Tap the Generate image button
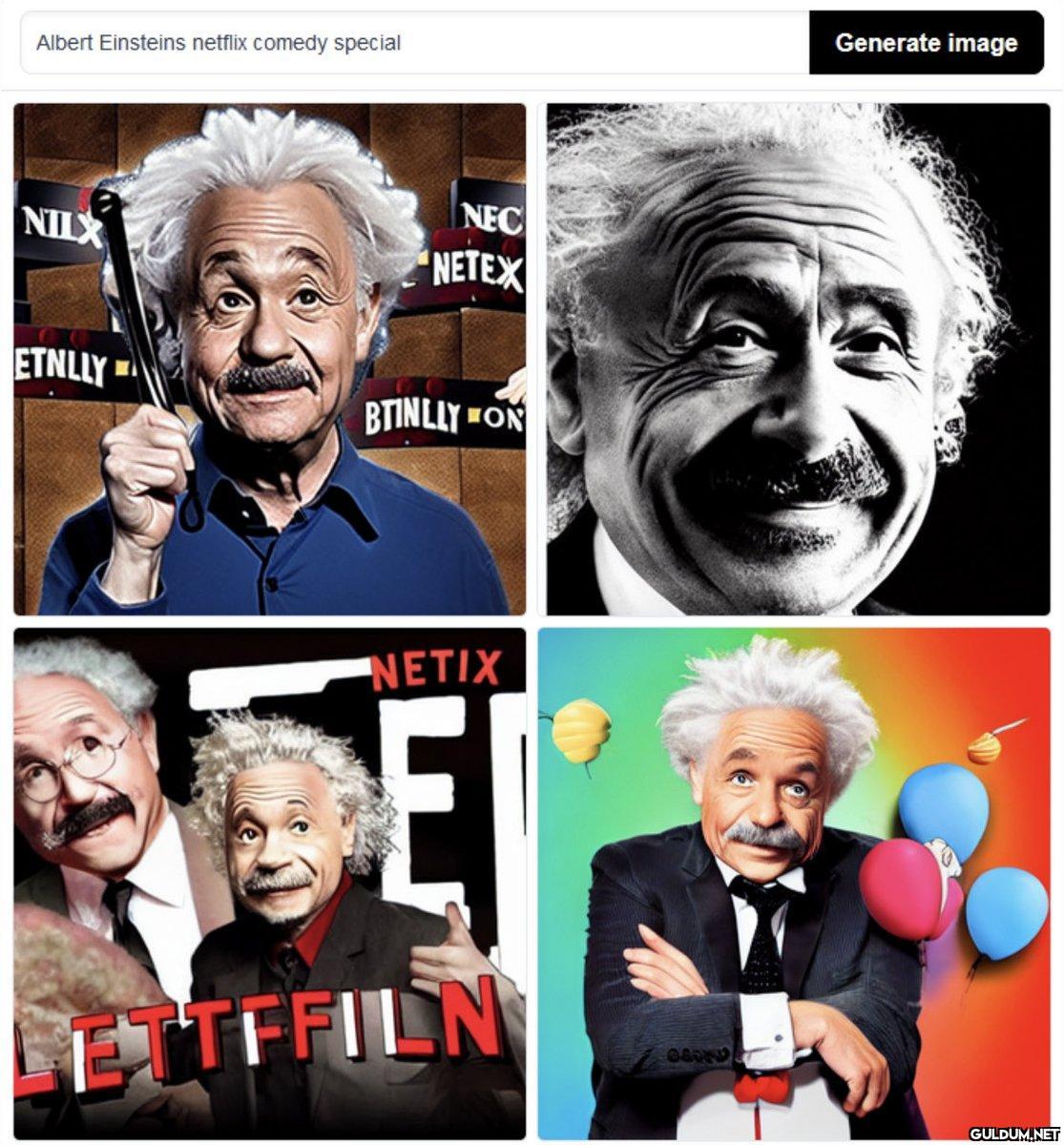The image size is (1064, 1145). (x=926, y=43)
